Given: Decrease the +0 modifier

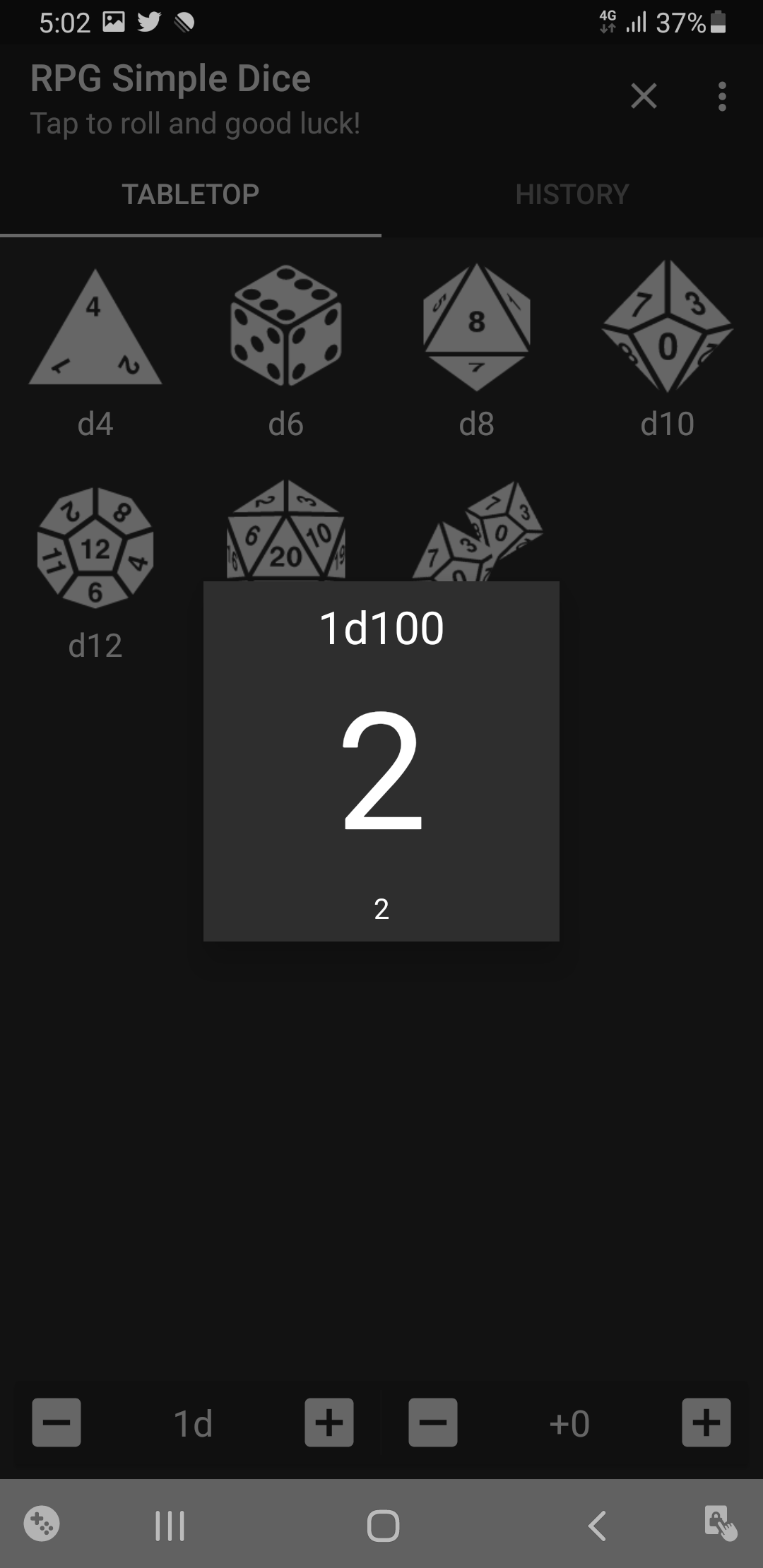Looking at the screenshot, I should pos(433,1422).
